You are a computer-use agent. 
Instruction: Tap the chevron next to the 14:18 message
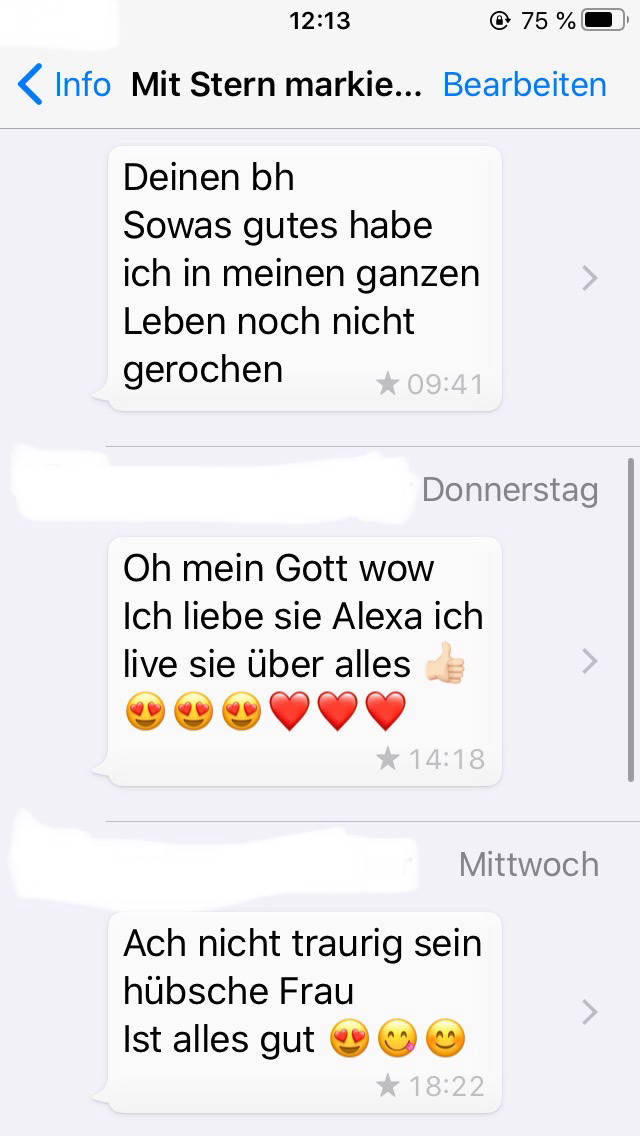click(x=590, y=661)
